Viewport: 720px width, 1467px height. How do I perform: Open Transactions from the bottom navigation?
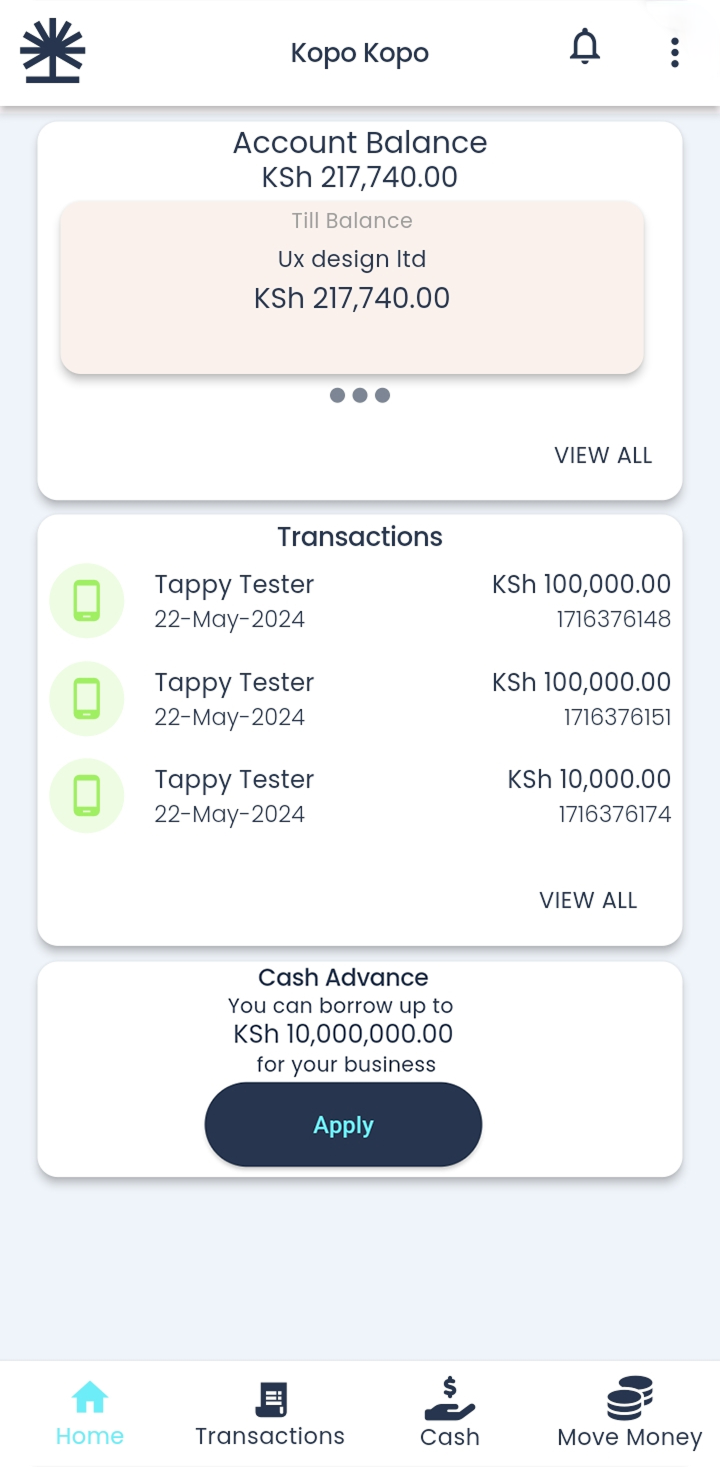click(x=269, y=1400)
